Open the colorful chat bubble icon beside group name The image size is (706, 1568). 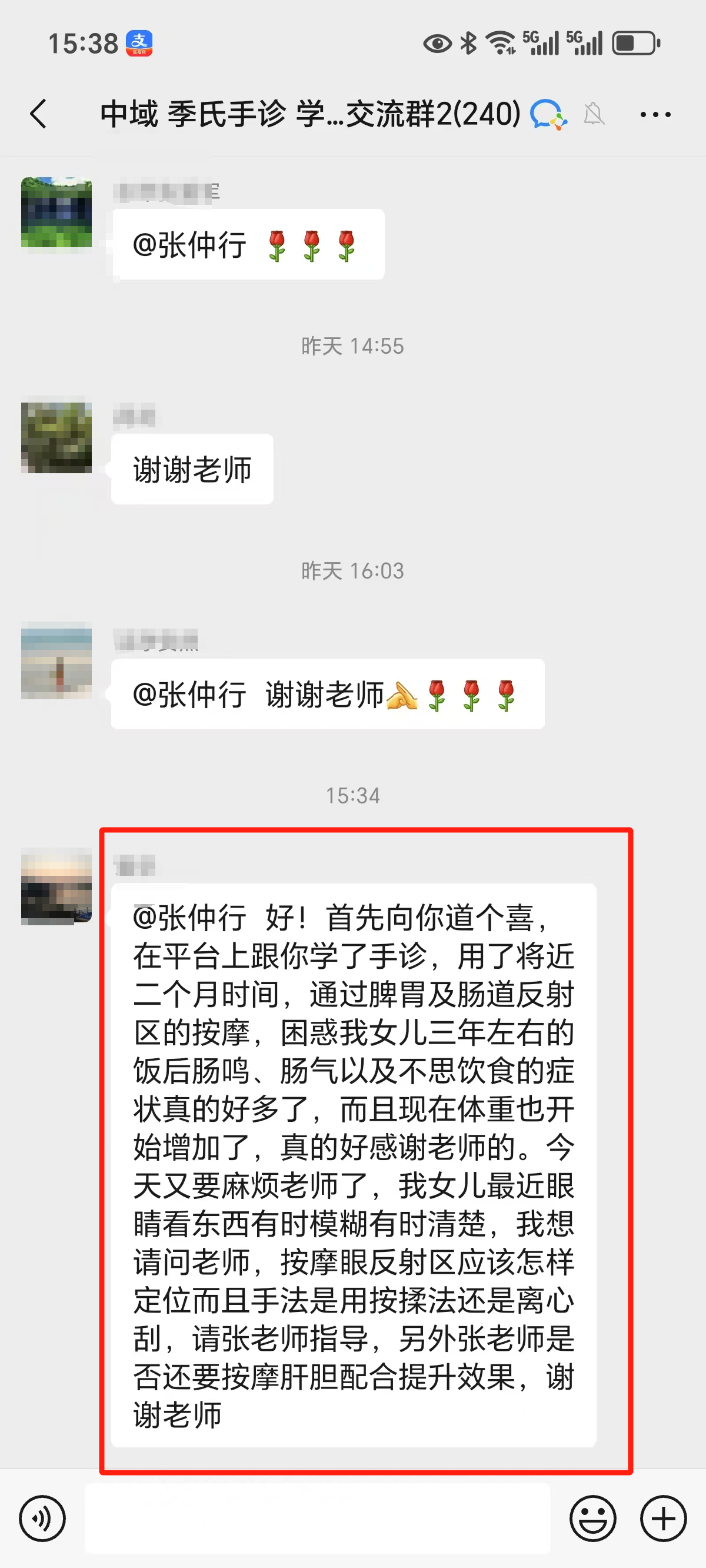(x=546, y=114)
